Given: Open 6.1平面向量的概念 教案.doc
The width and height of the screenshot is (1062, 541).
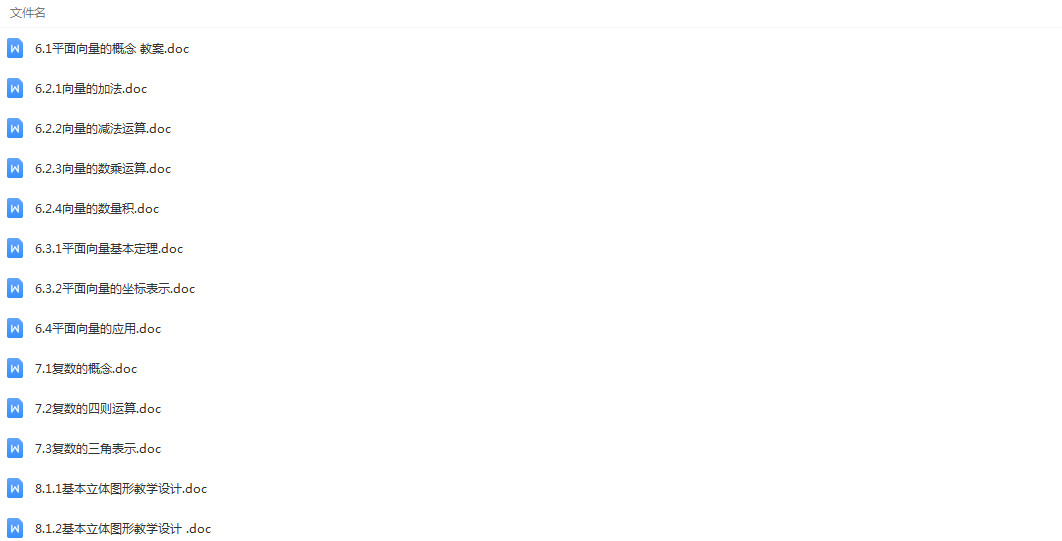Looking at the screenshot, I should [111, 49].
